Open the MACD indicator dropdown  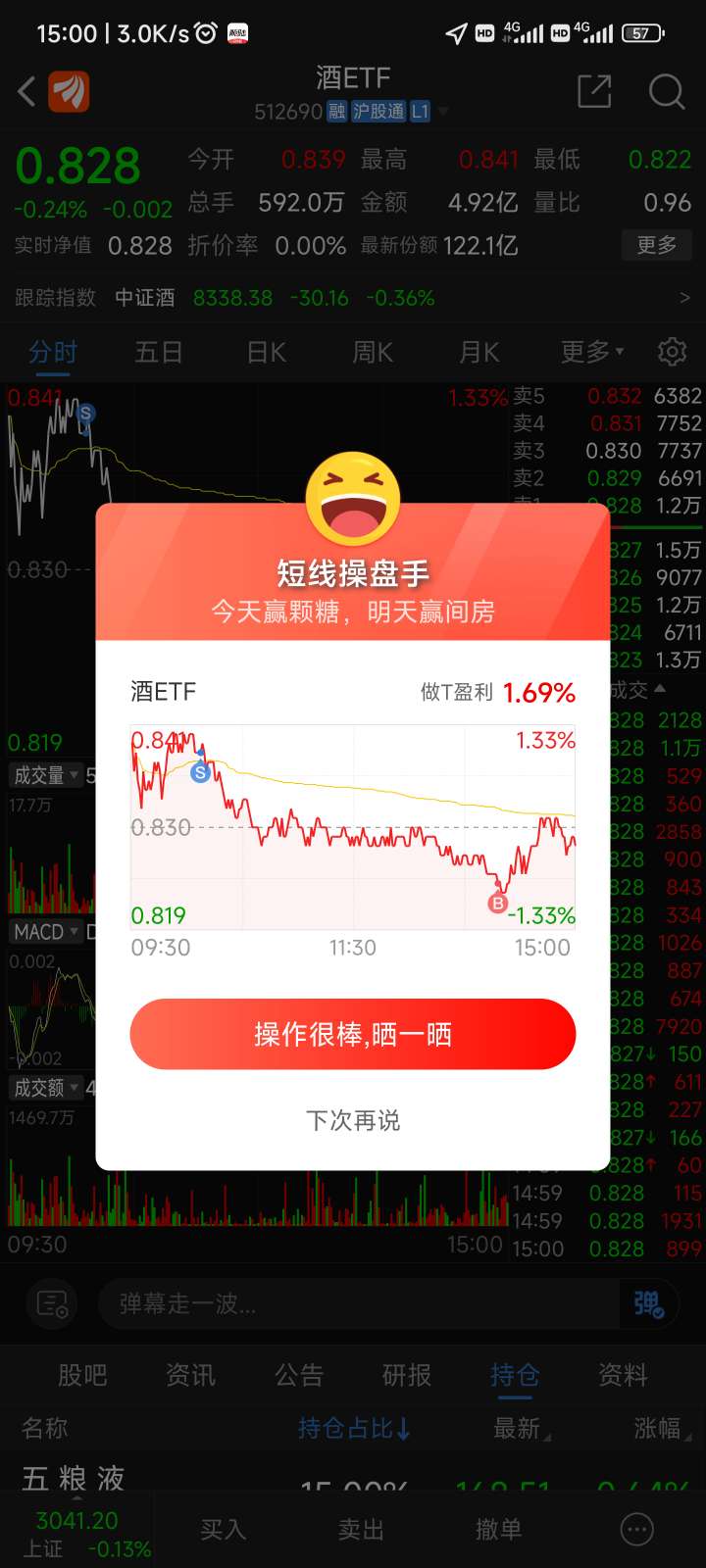point(44,932)
